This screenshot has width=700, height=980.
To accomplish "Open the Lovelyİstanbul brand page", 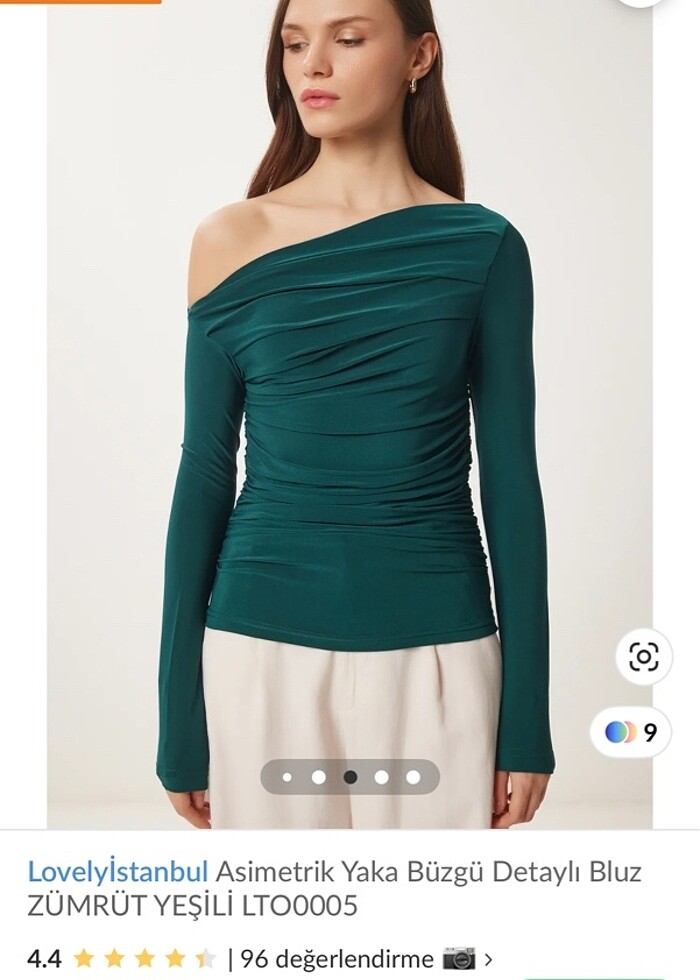I will 118,871.
